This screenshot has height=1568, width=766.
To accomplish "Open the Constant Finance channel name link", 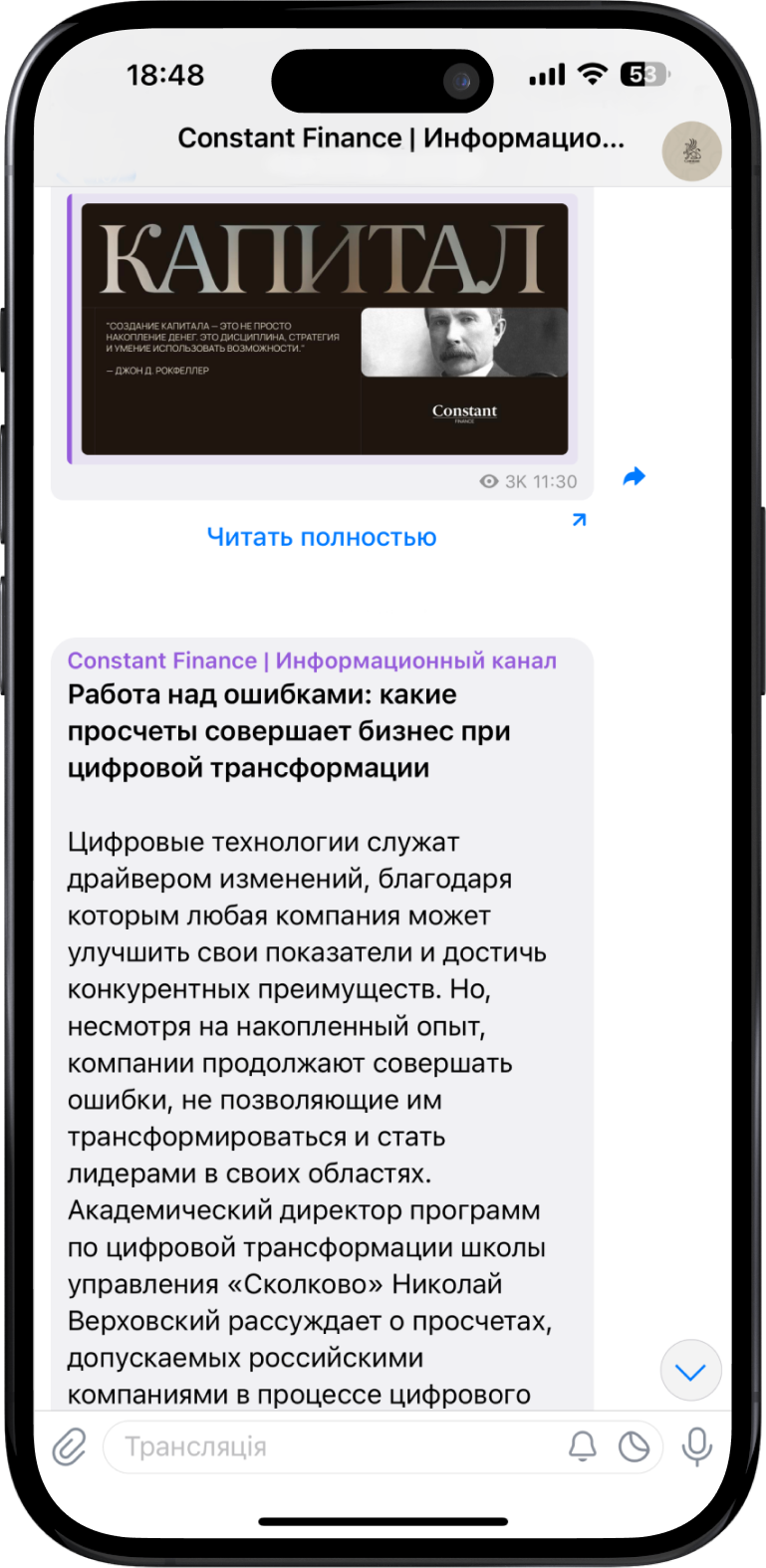I will click(312, 660).
